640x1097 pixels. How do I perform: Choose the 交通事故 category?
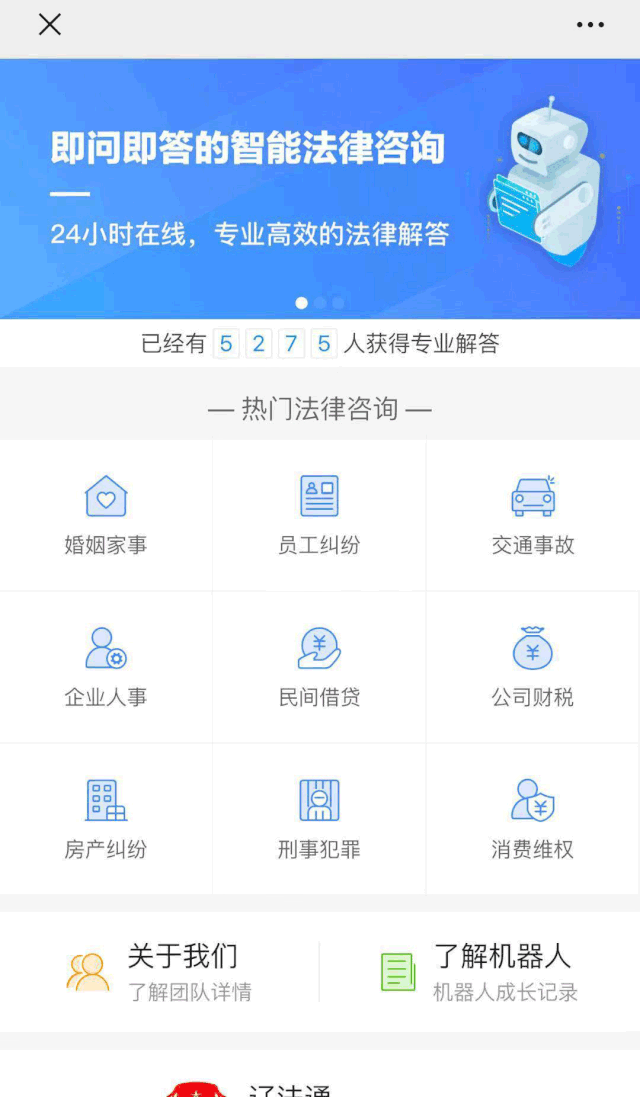pyautogui.click(x=533, y=516)
